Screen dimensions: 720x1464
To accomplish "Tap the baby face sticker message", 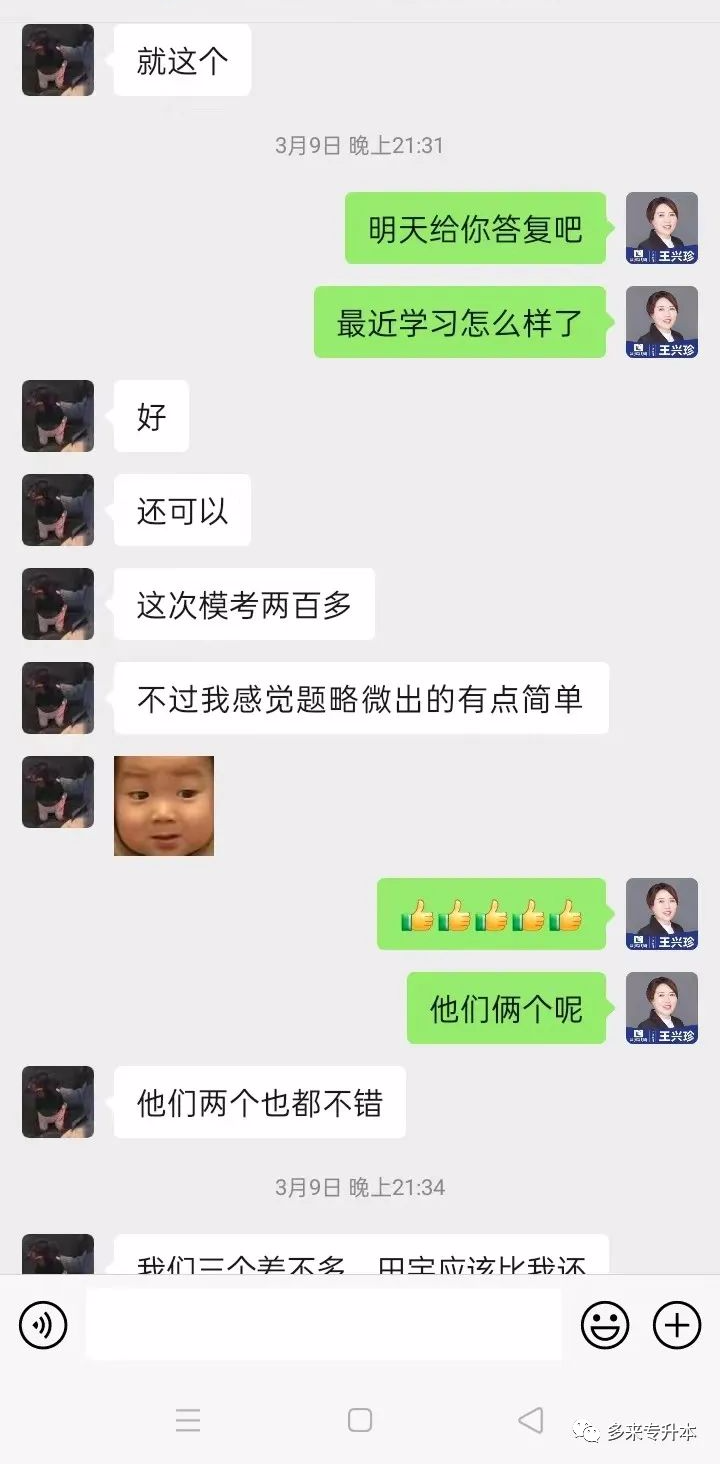I will (164, 806).
